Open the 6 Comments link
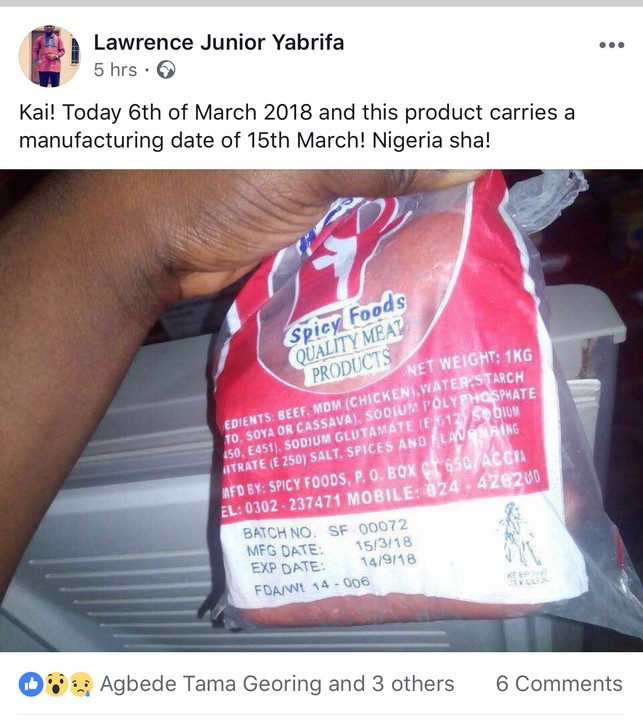 coord(559,684)
